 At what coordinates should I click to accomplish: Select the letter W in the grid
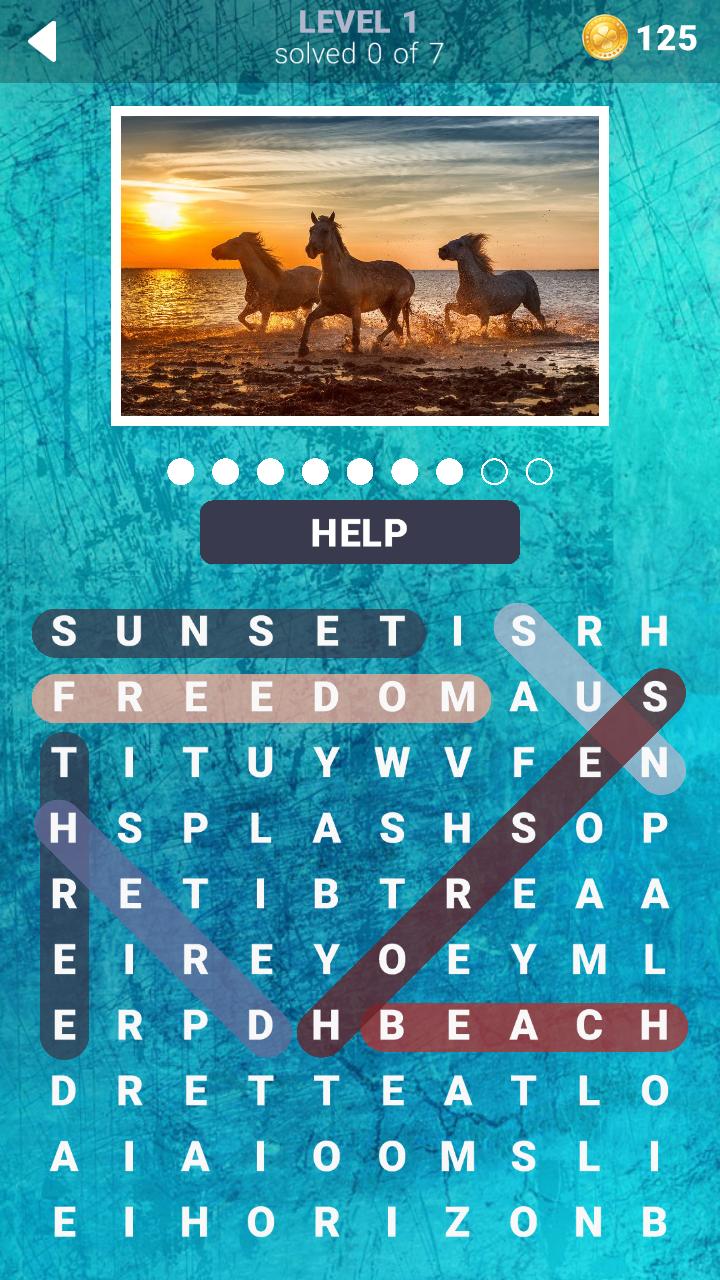coord(392,764)
